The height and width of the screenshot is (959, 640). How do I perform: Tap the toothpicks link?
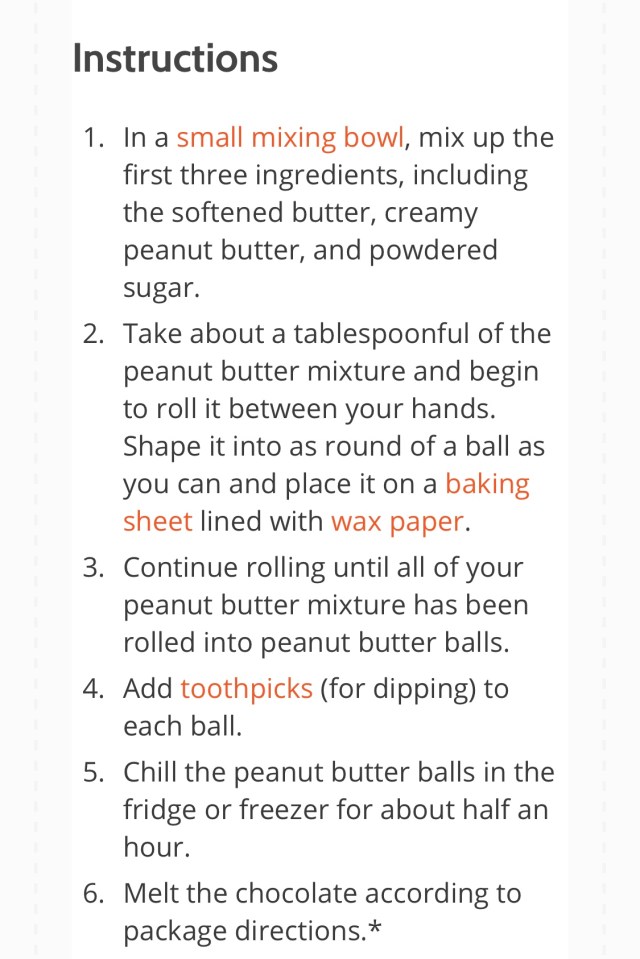click(246, 689)
